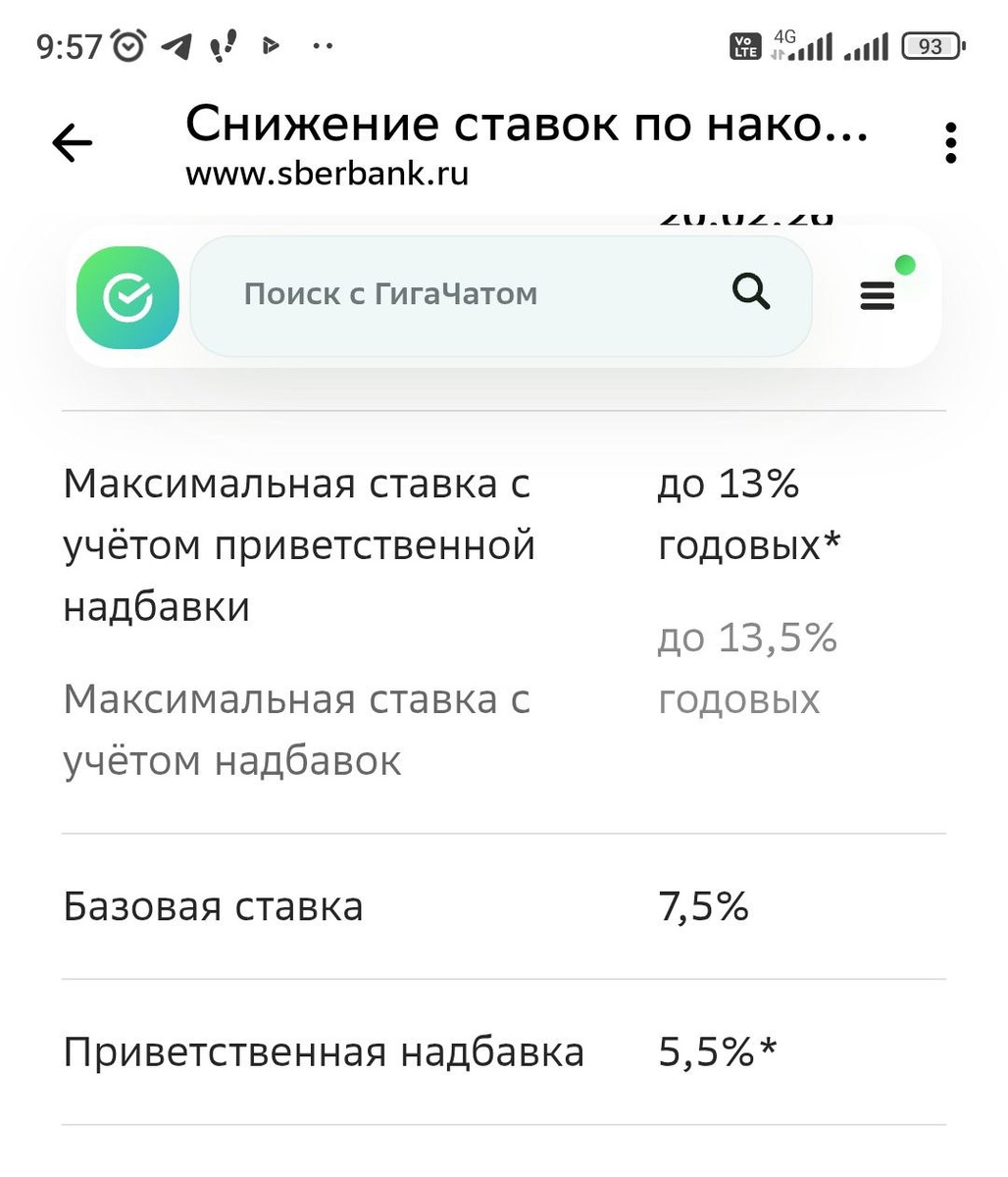Tap the green Sber logo

tap(127, 297)
